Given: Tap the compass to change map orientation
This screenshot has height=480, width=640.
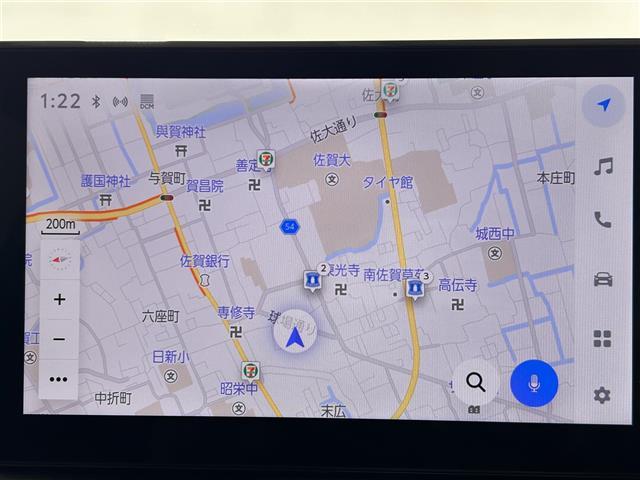Looking at the screenshot, I should pyautogui.click(x=59, y=260).
